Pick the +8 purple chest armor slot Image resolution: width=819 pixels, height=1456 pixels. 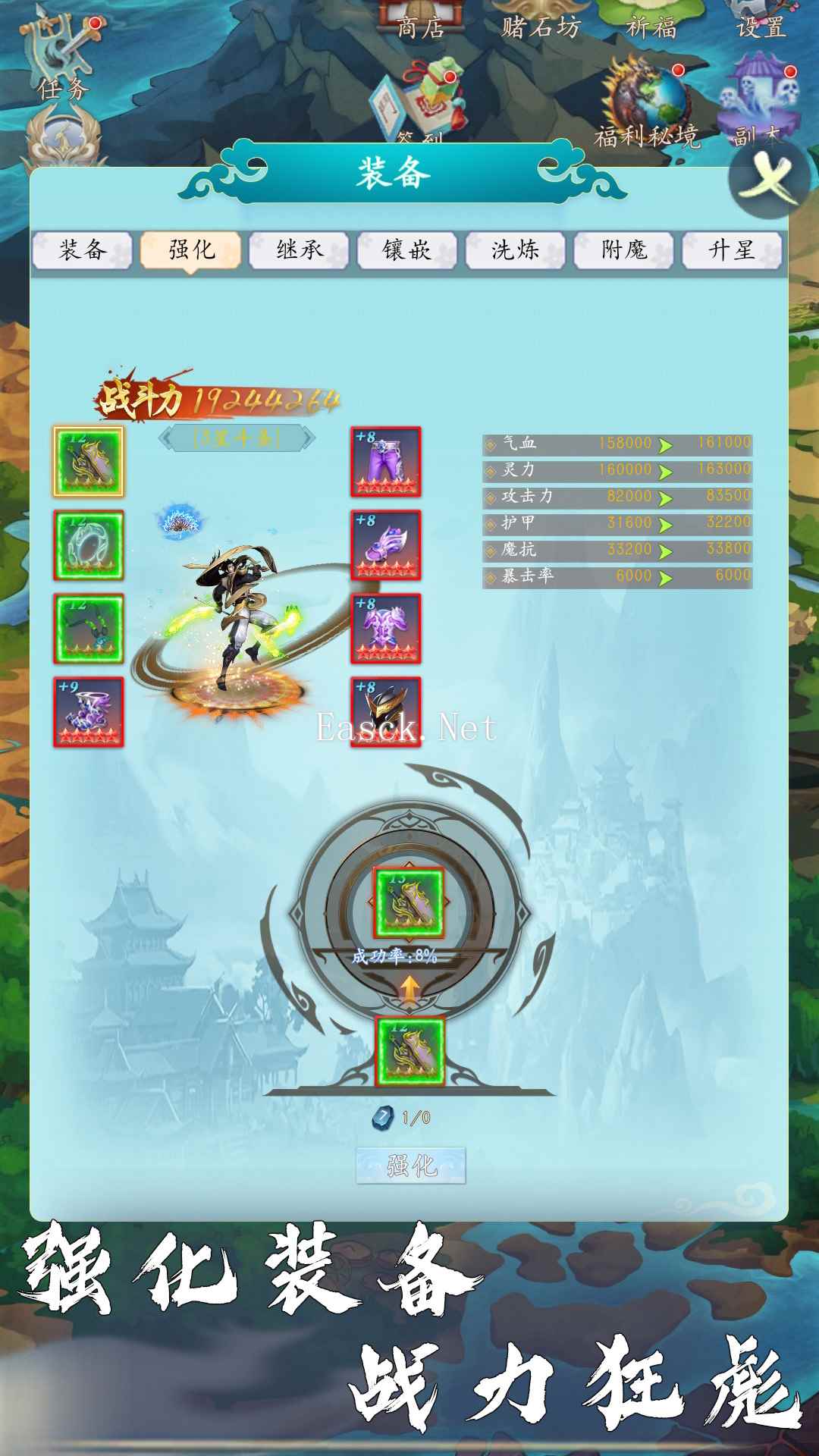coord(386,629)
